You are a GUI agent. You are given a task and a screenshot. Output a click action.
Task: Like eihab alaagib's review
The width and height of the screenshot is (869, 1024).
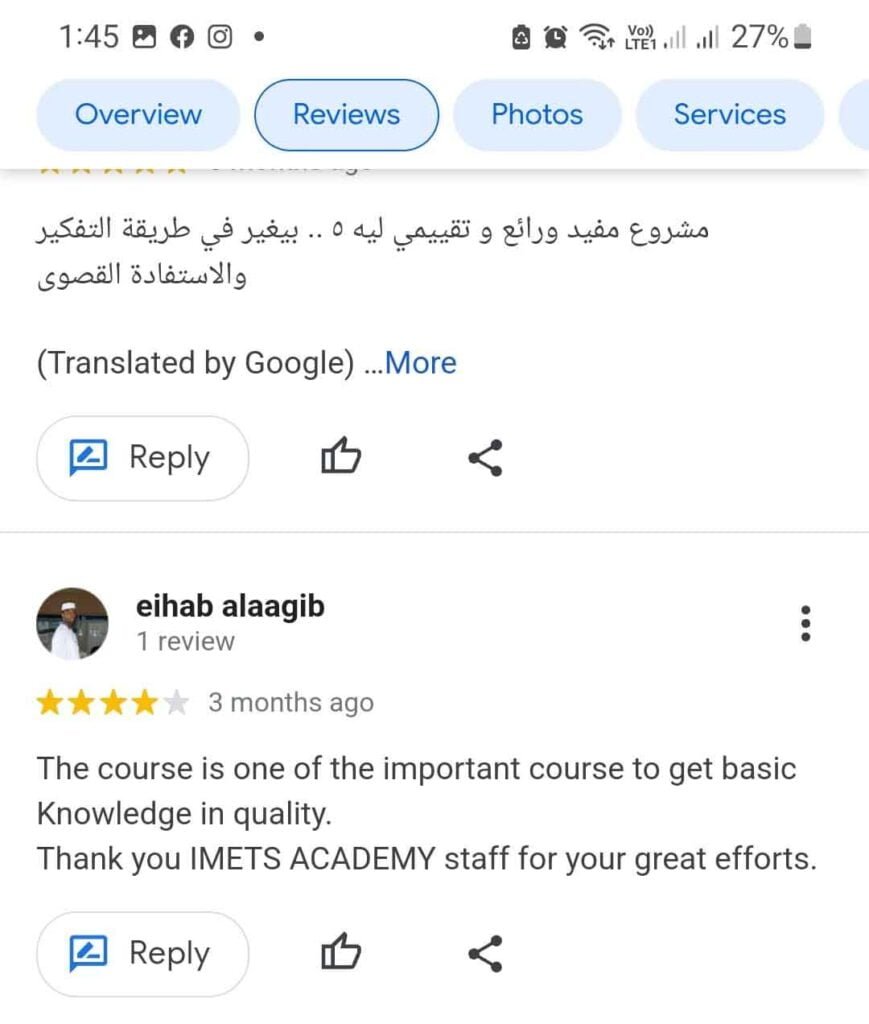pyautogui.click(x=341, y=954)
